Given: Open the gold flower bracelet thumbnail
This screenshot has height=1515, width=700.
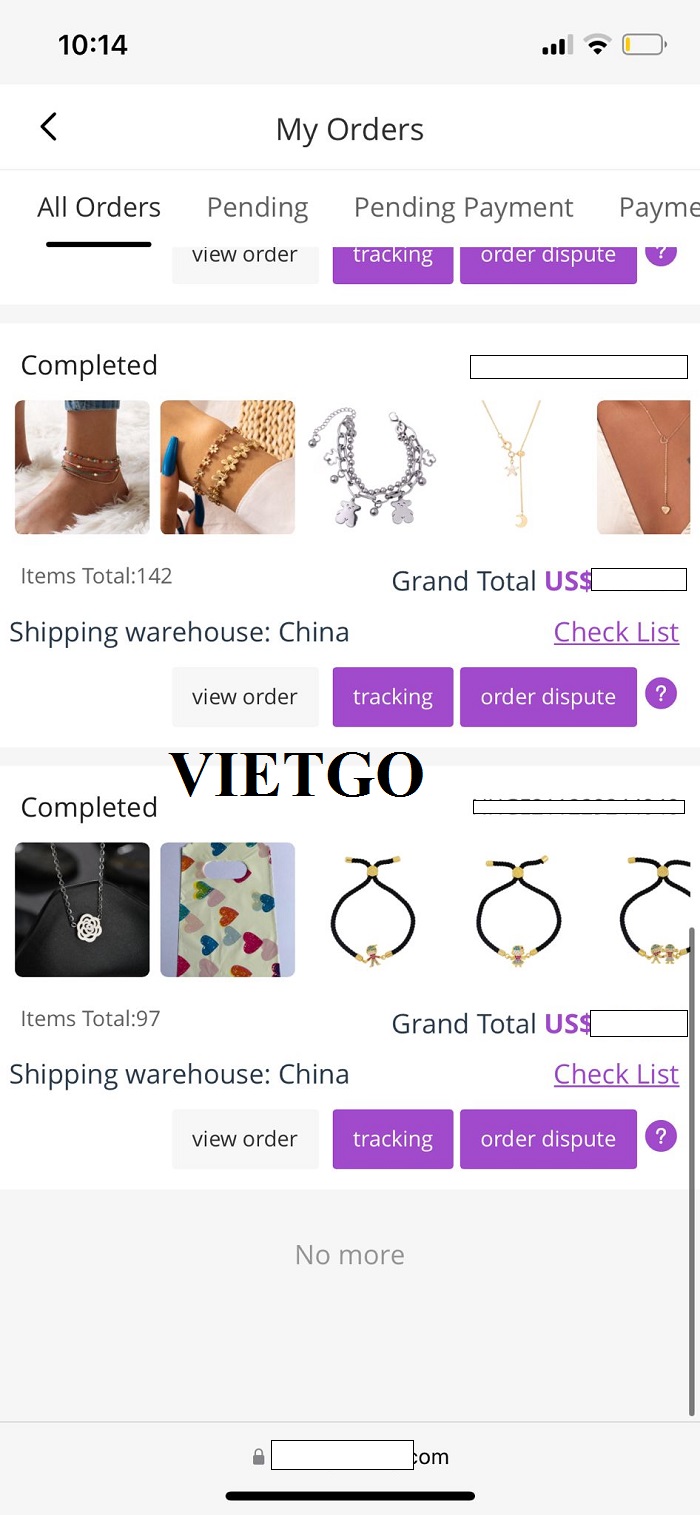Looking at the screenshot, I should 227,467.
